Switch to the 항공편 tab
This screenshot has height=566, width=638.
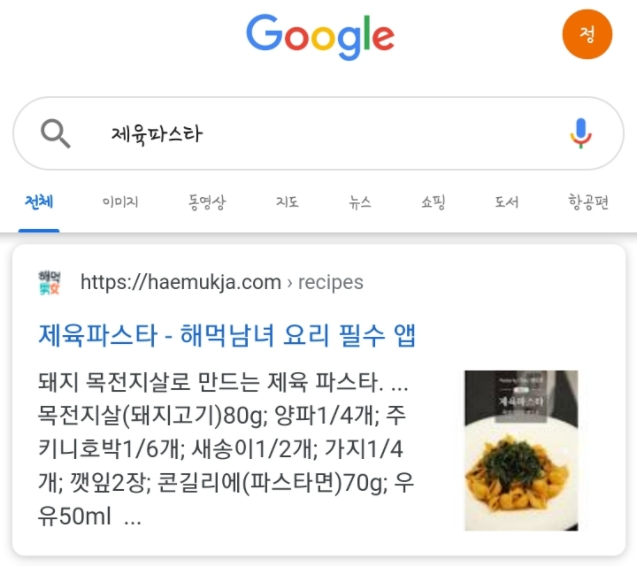pyautogui.click(x=587, y=203)
